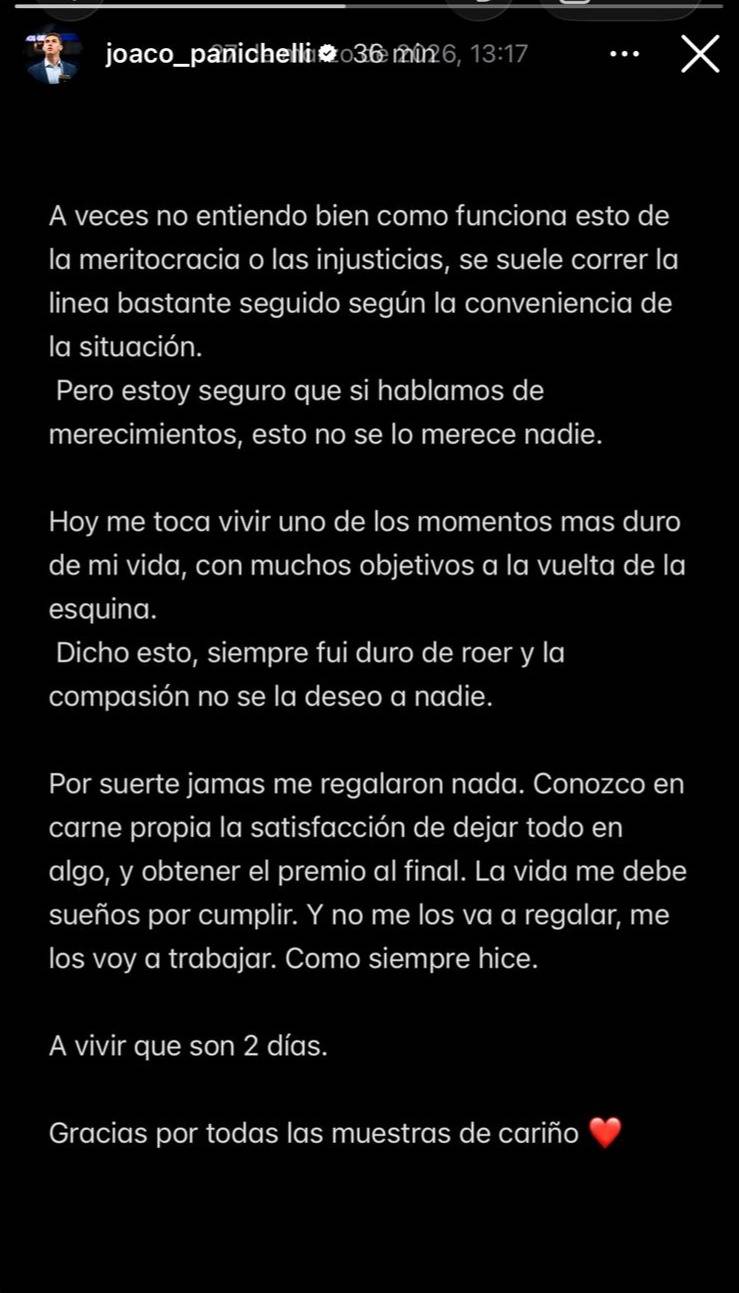The width and height of the screenshot is (739, 1293).
Task: Open the three-dot story options menu
Action: (624, 54)
